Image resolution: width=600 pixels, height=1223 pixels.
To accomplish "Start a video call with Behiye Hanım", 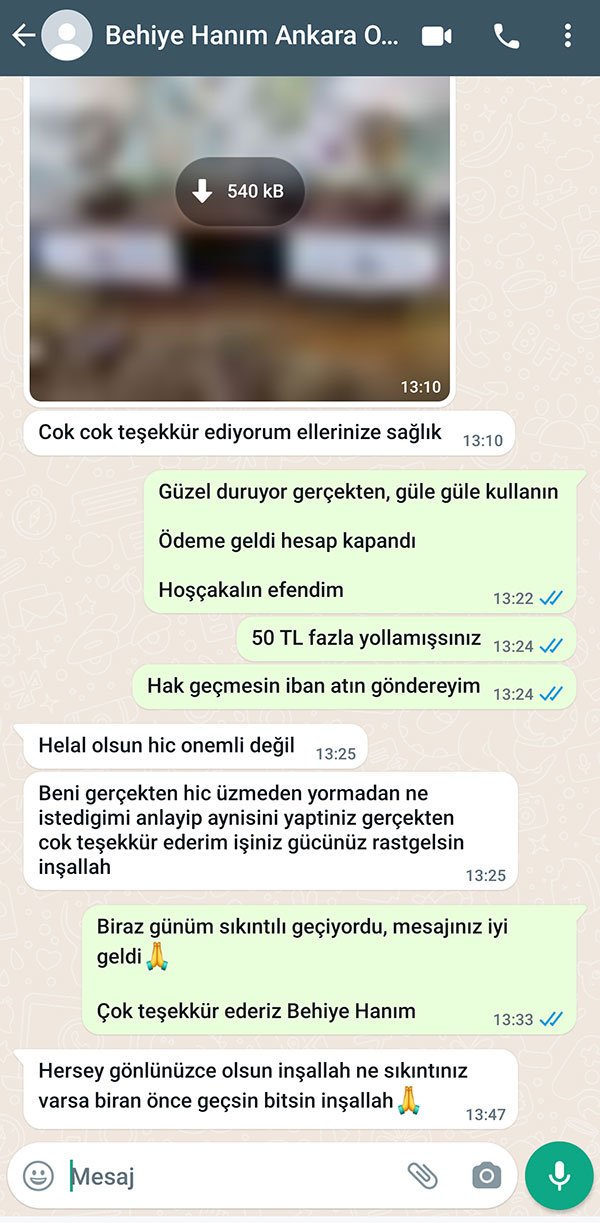I will (x=437, y=36).
